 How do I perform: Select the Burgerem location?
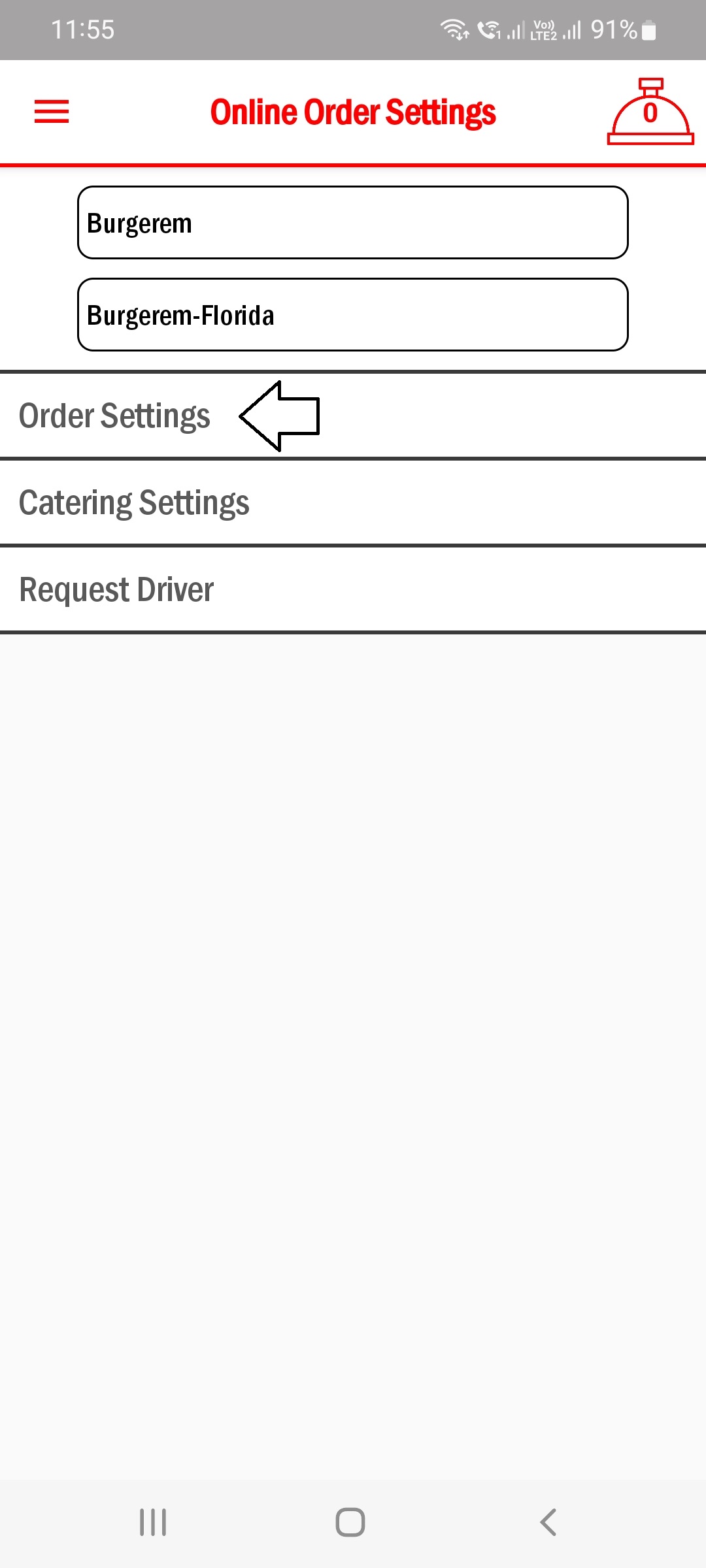[x=352, y=223]
